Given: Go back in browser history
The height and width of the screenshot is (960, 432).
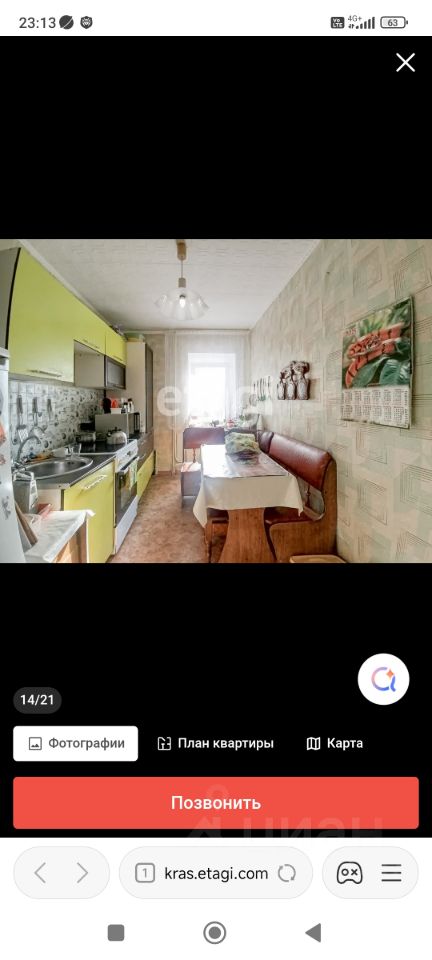Looking at the screenshot, I should [x=40, y=872].
